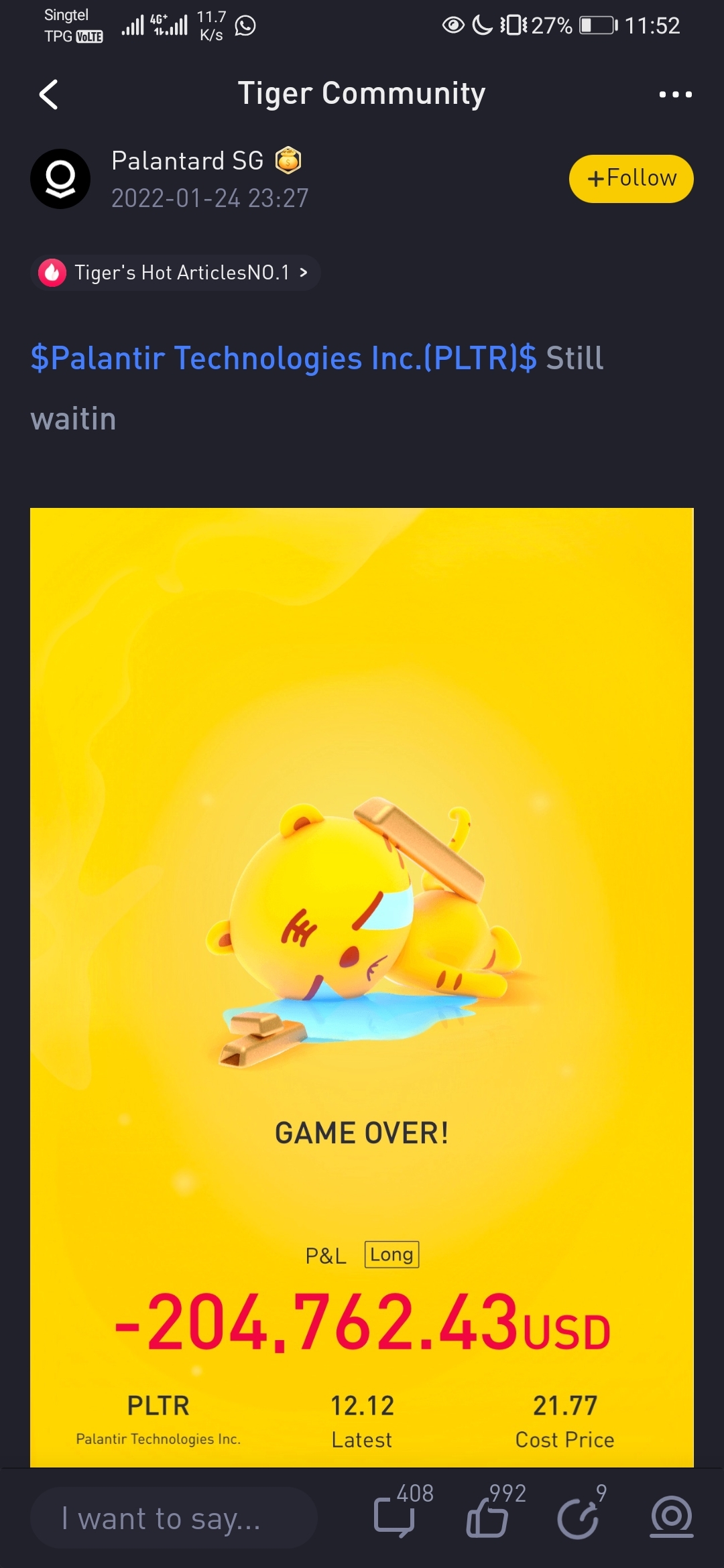Image resolution: width=724 pixels, height=1568 pixels.
Task: Tap the circular icon at bottom right
Action: coord(671,1517)
